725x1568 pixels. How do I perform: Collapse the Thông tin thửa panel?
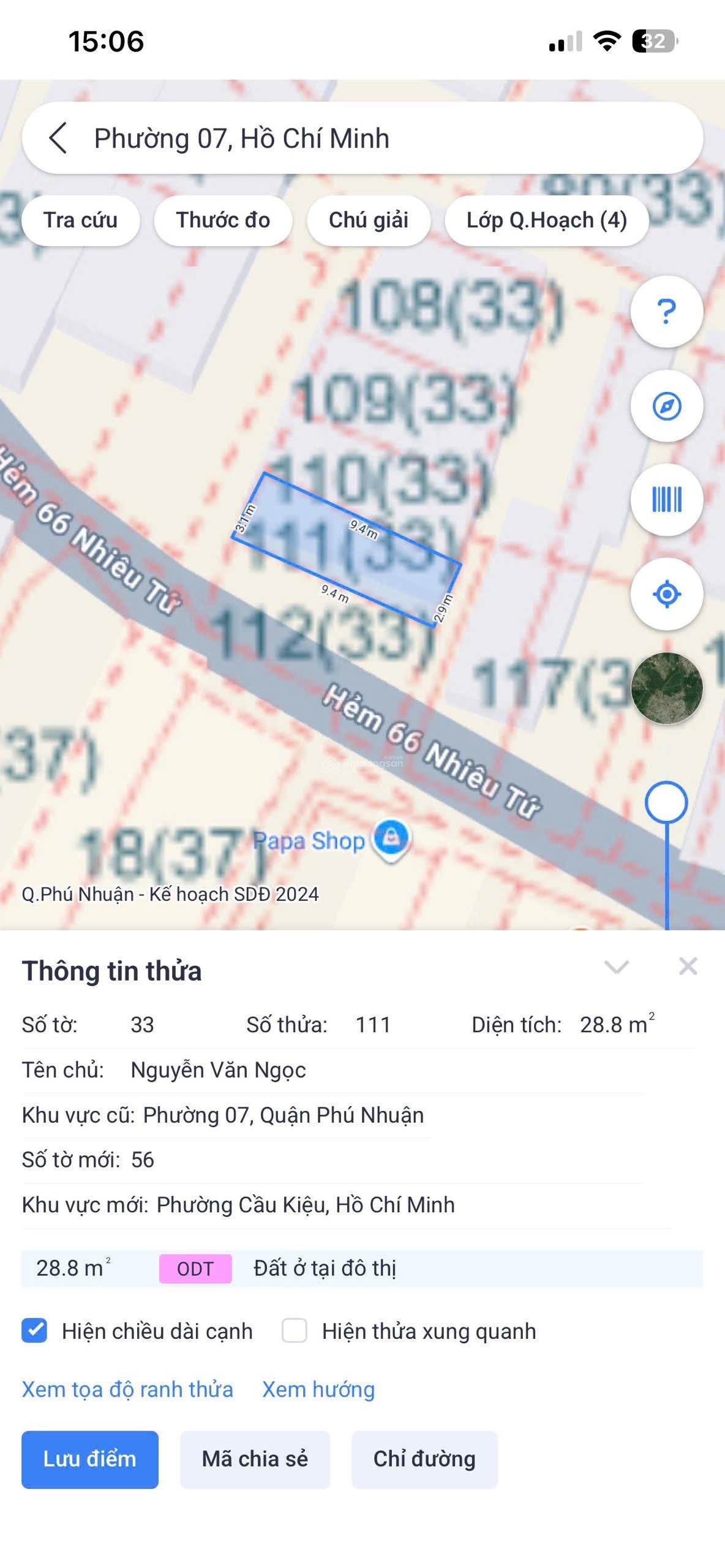tap(616, 967)
